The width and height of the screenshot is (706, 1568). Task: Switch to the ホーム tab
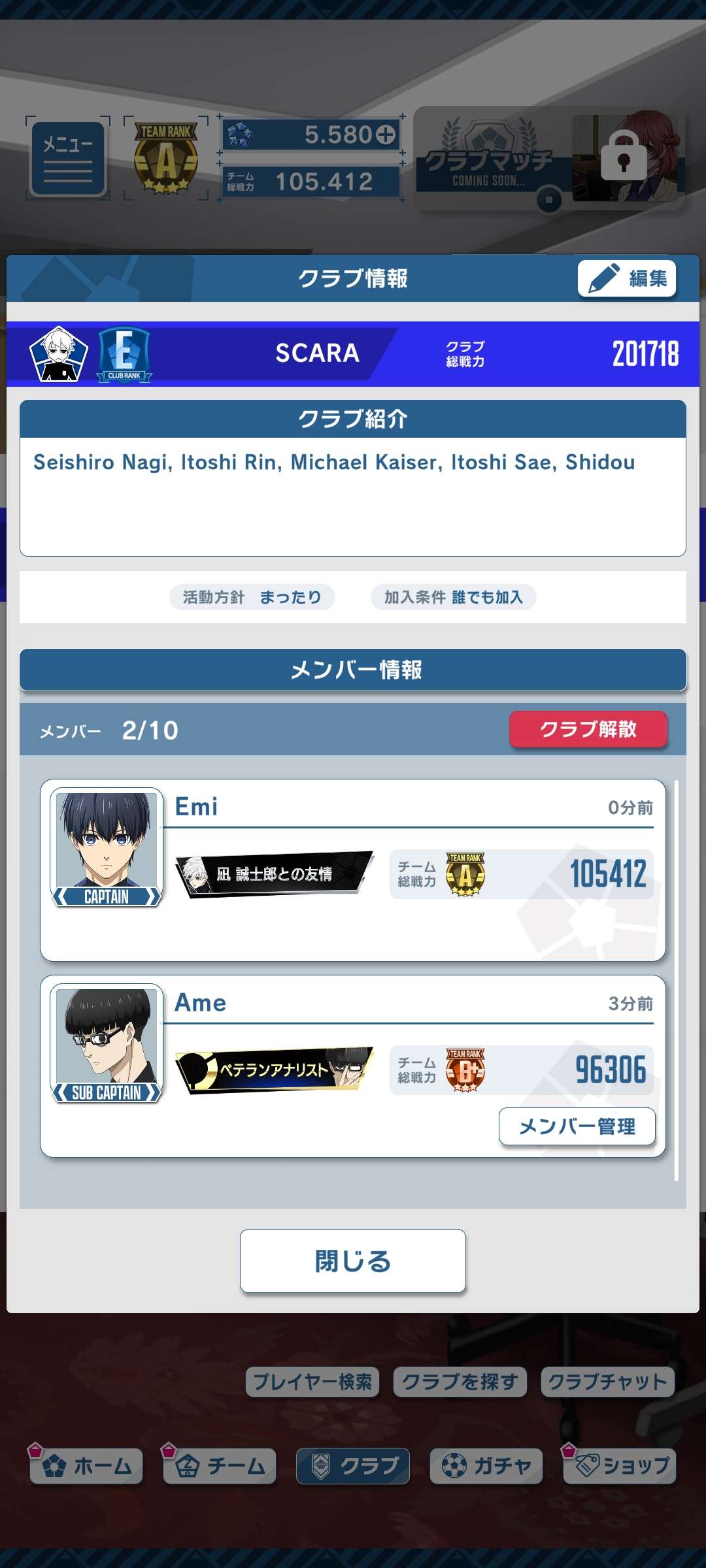tap(87, 1465)
